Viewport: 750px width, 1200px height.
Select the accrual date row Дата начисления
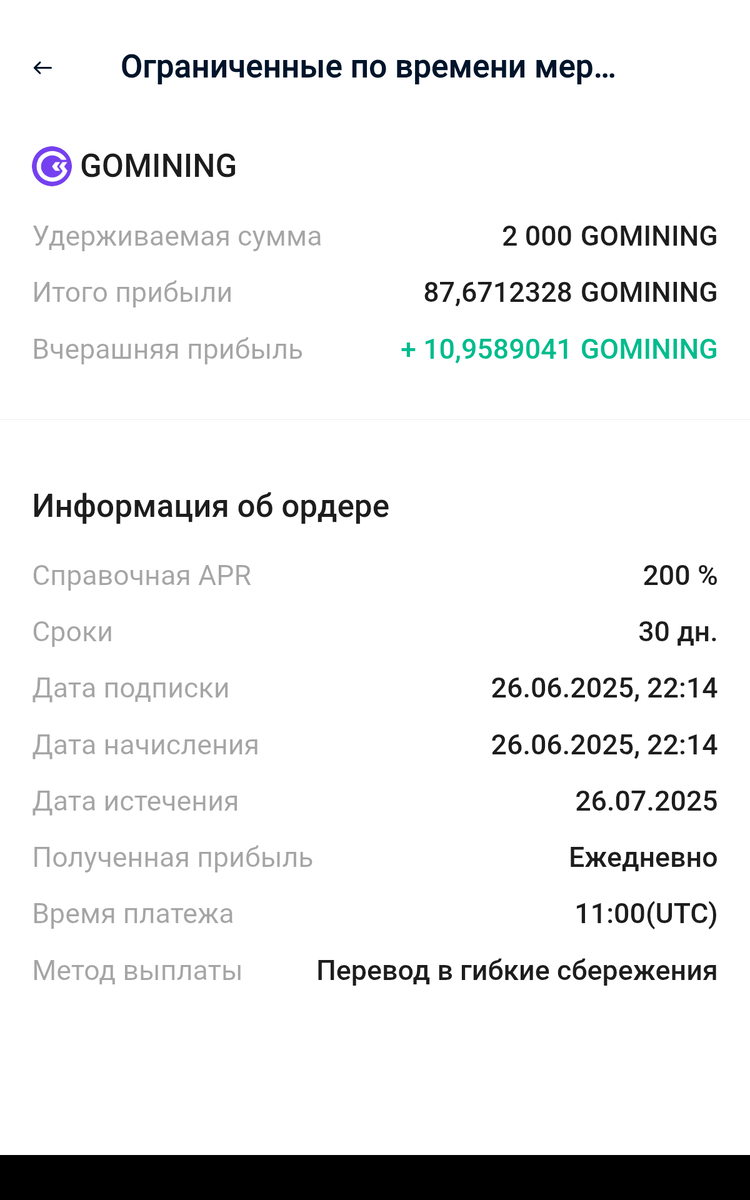pyautogui.click(x=146, y=745)
